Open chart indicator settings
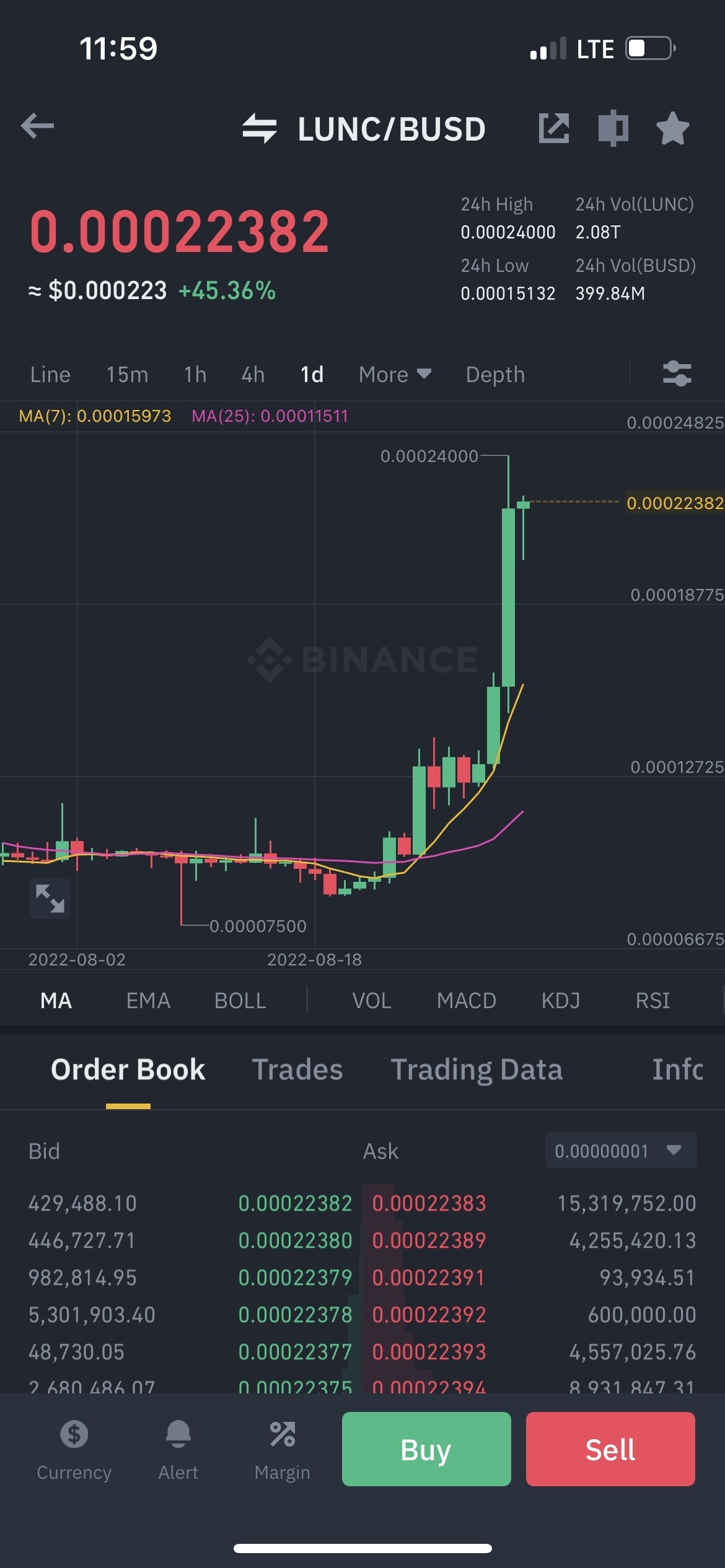 pyautogui.click(x=677, y=374)
